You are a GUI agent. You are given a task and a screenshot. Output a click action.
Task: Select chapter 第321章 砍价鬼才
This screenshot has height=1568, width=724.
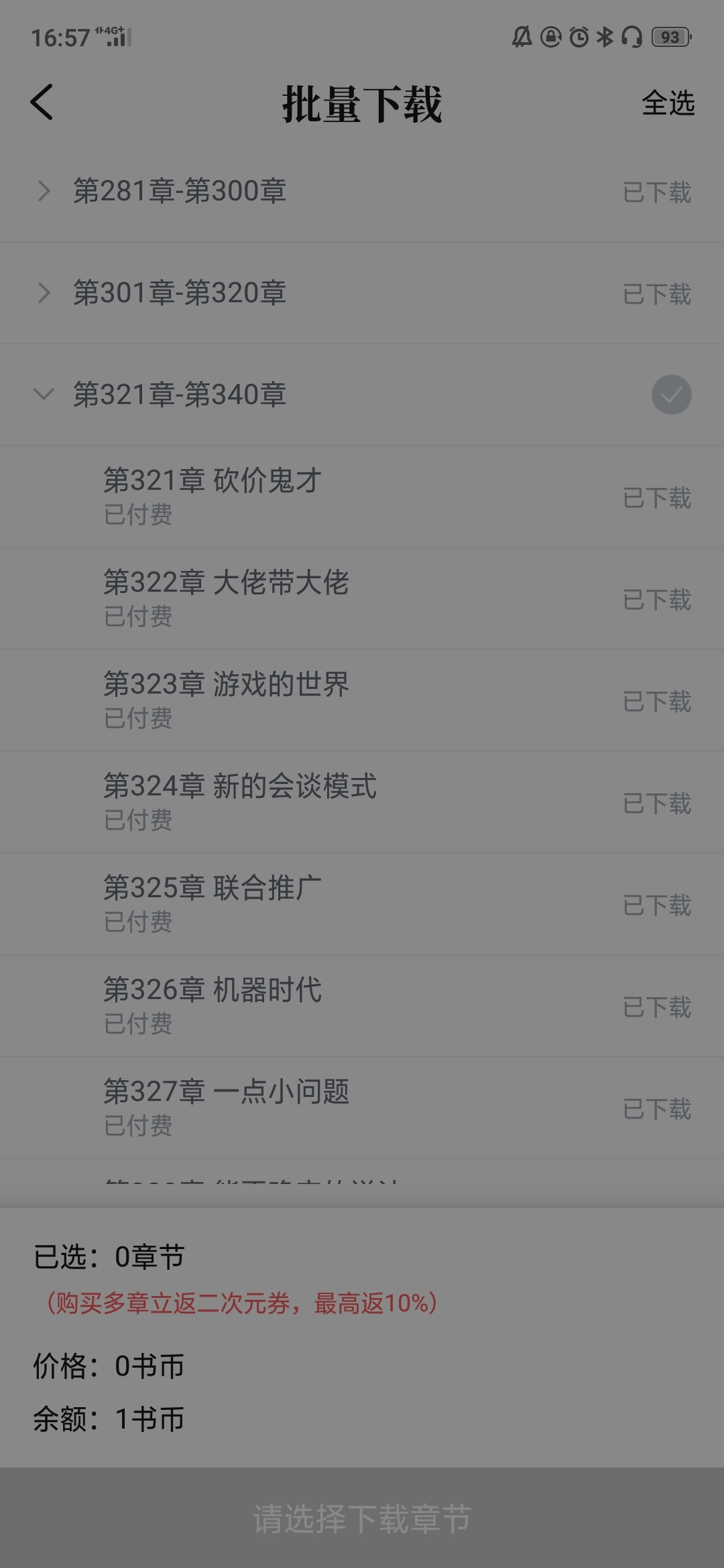click(362, 497)
